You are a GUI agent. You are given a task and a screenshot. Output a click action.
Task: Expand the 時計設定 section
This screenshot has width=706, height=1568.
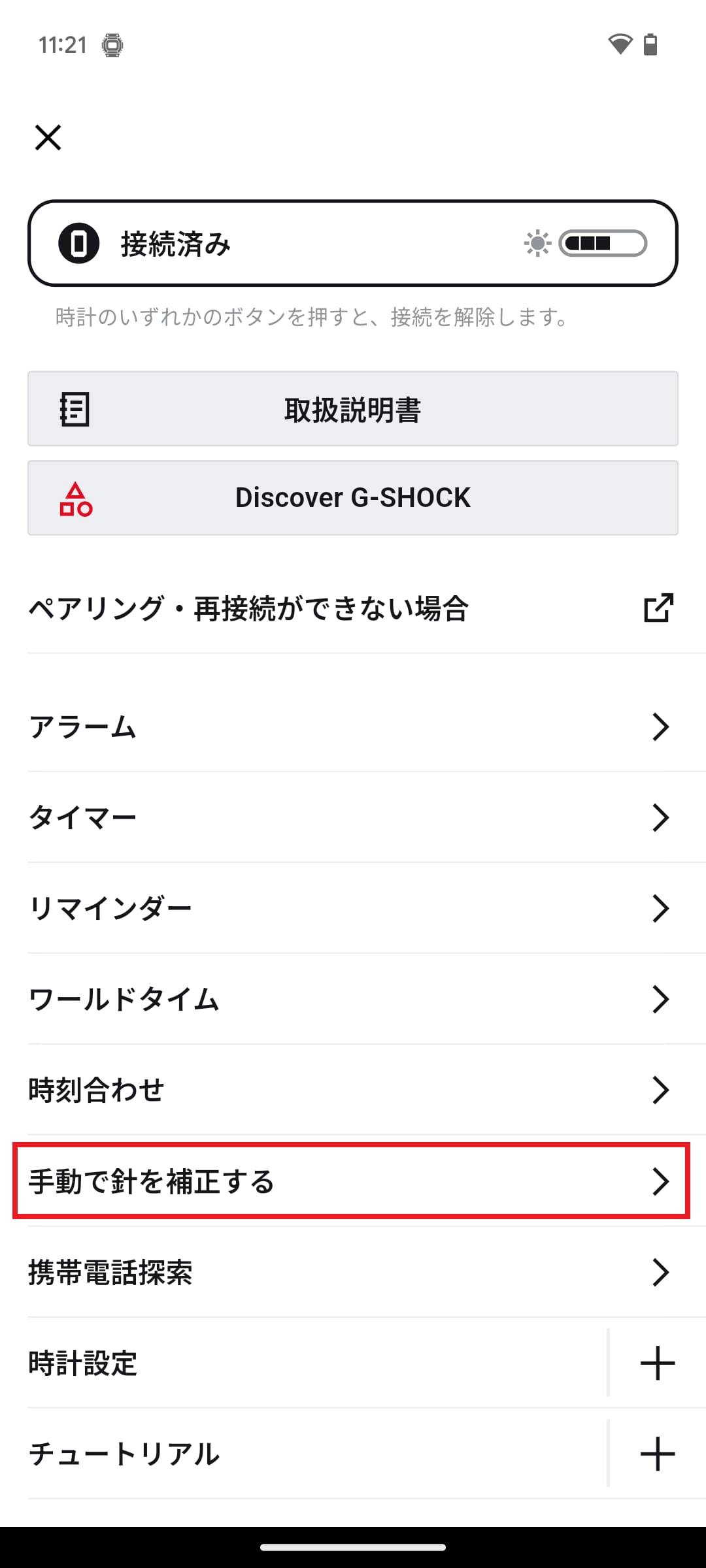tap(657, 1363)
